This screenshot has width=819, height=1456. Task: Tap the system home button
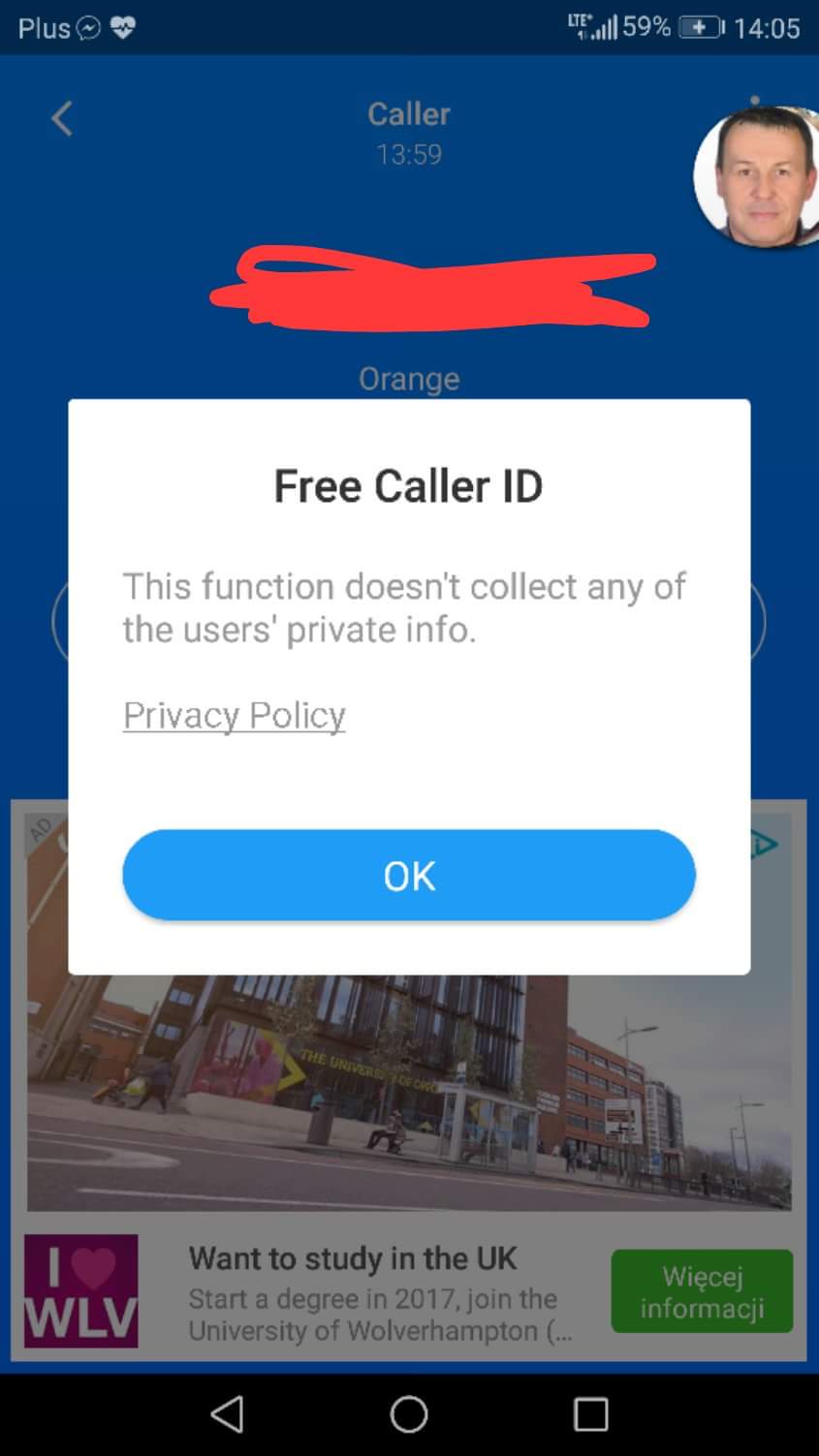(x=409, y=1414)
